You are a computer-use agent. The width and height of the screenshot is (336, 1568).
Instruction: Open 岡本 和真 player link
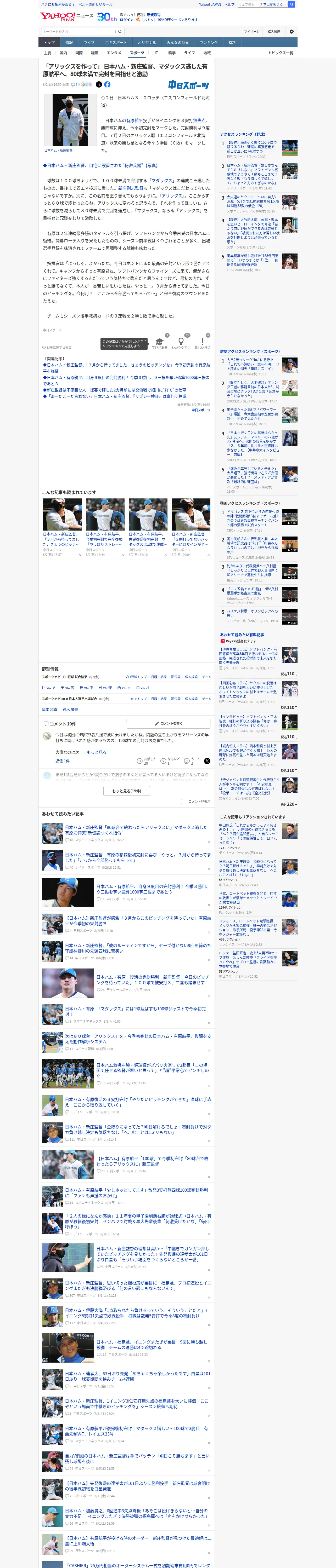pos(49,709)
